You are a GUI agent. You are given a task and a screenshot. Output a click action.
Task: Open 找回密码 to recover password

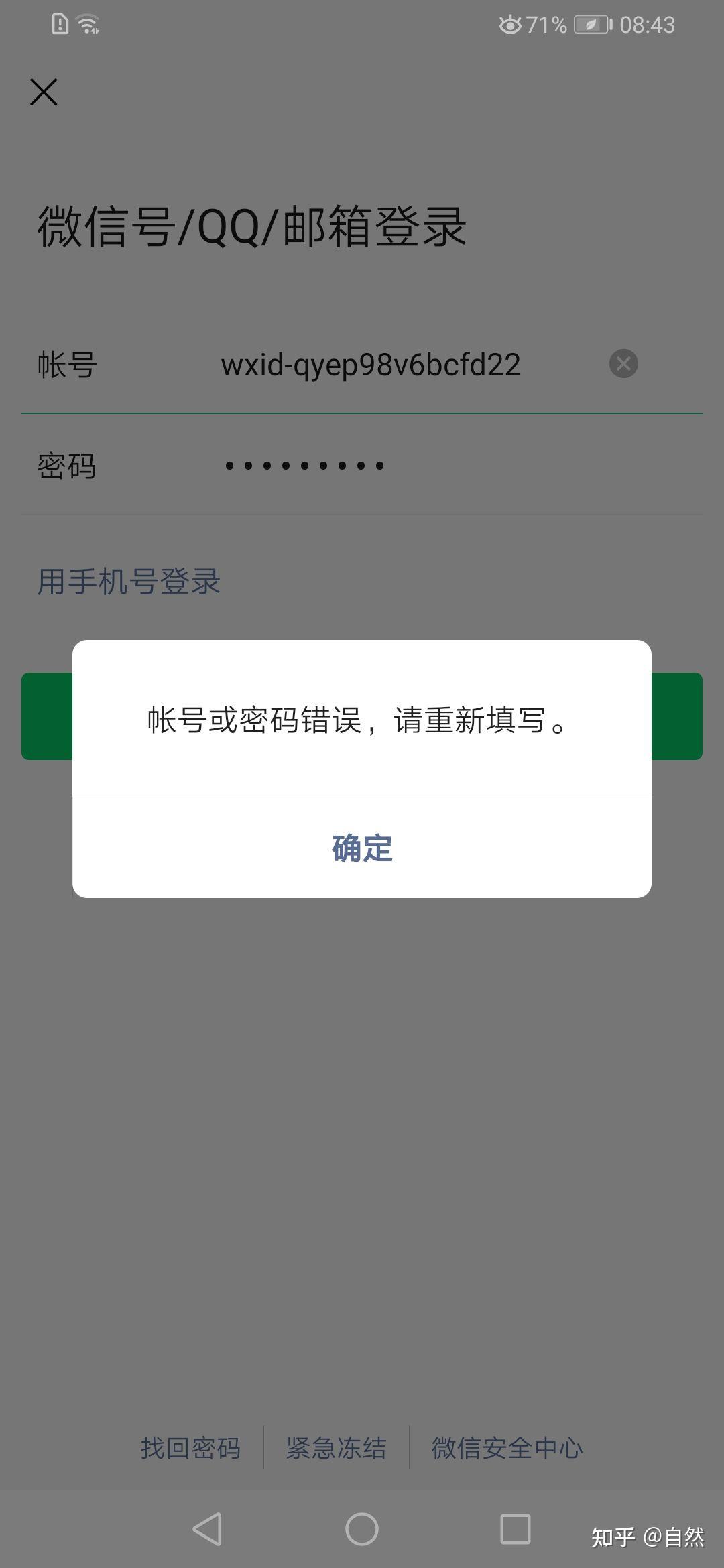(x=190, y=1447)
